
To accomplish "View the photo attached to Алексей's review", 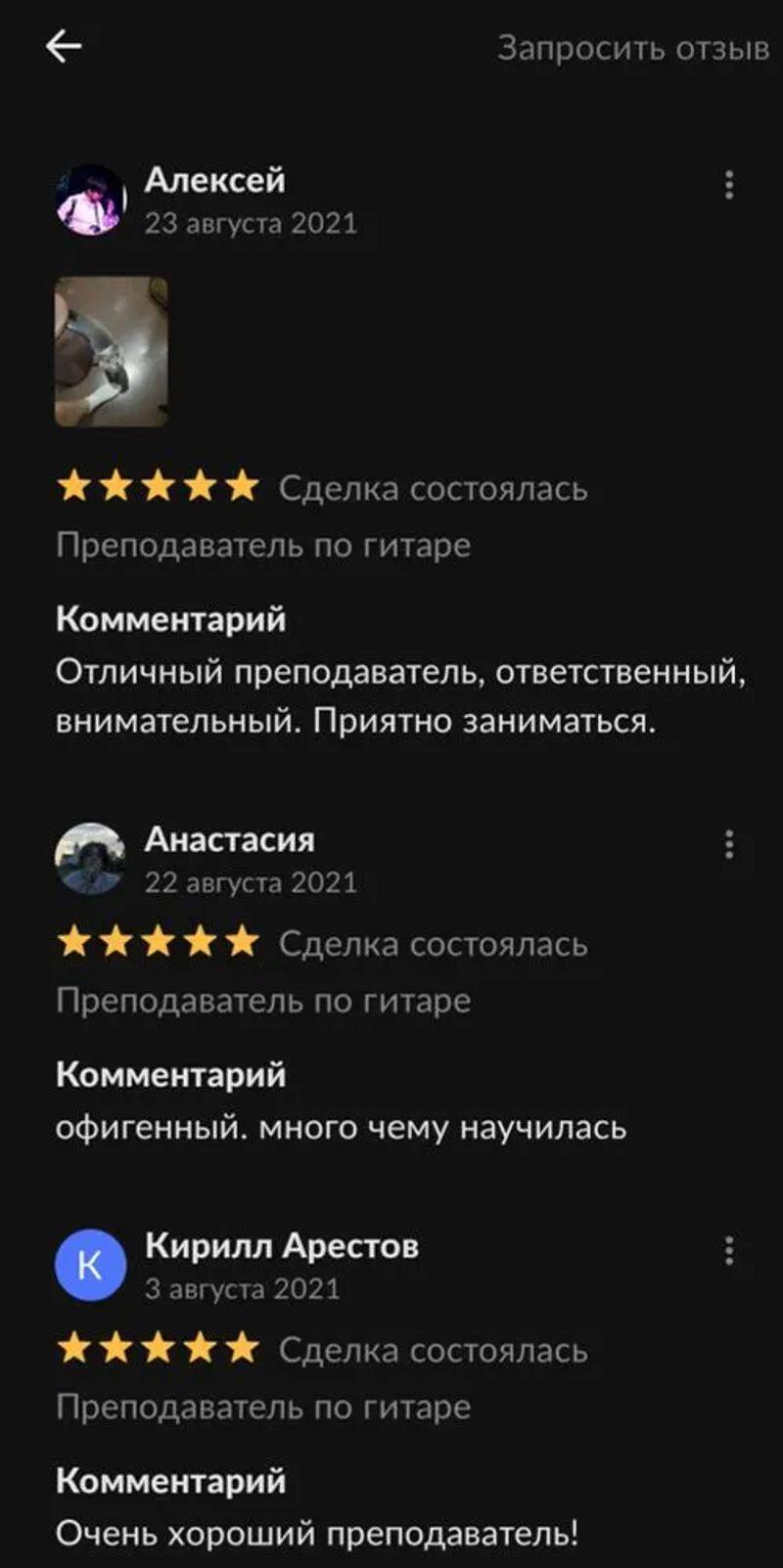I will click(x=111, y=351).
